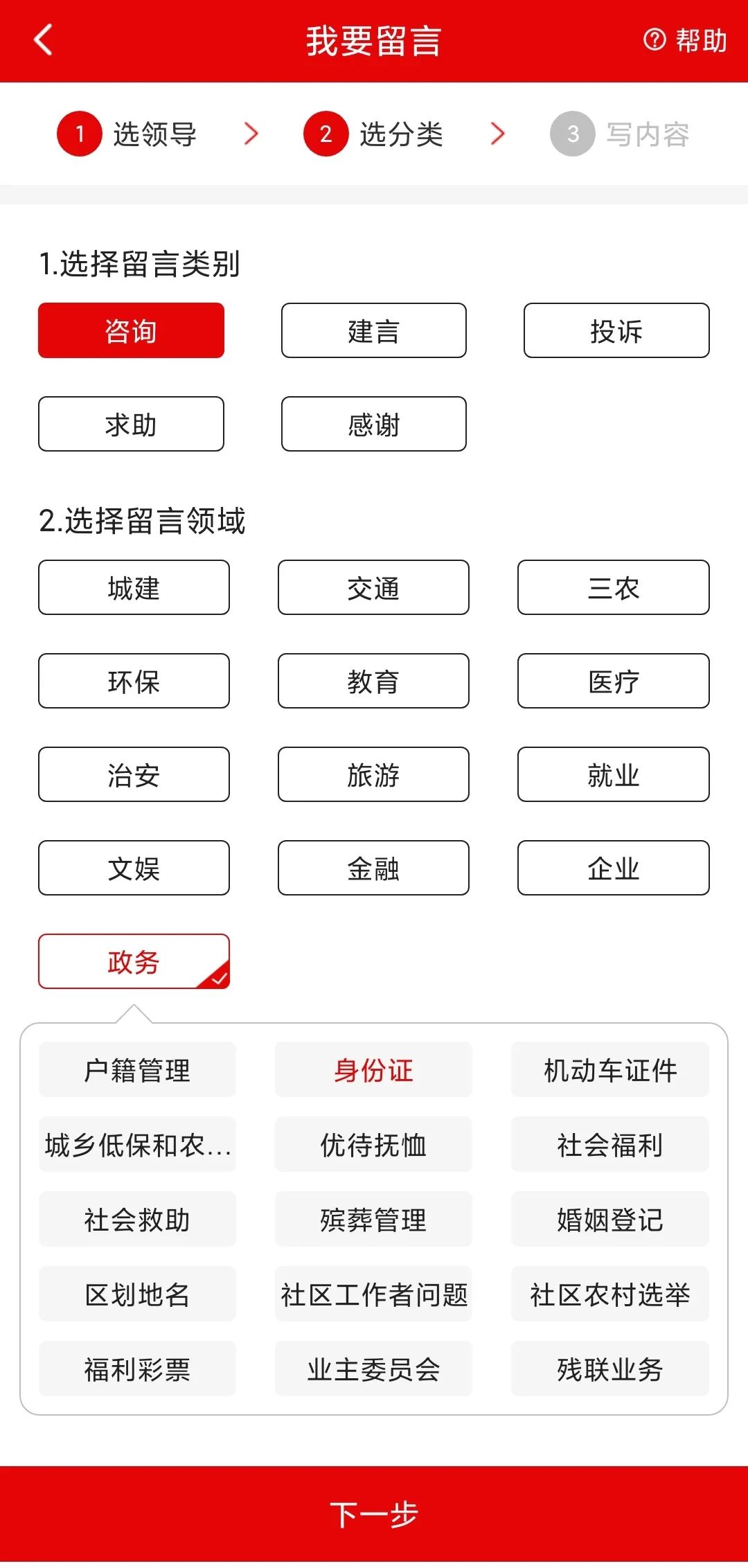Return to step 1 选领导
748x1568 pixels.
[x=127, y=134]
